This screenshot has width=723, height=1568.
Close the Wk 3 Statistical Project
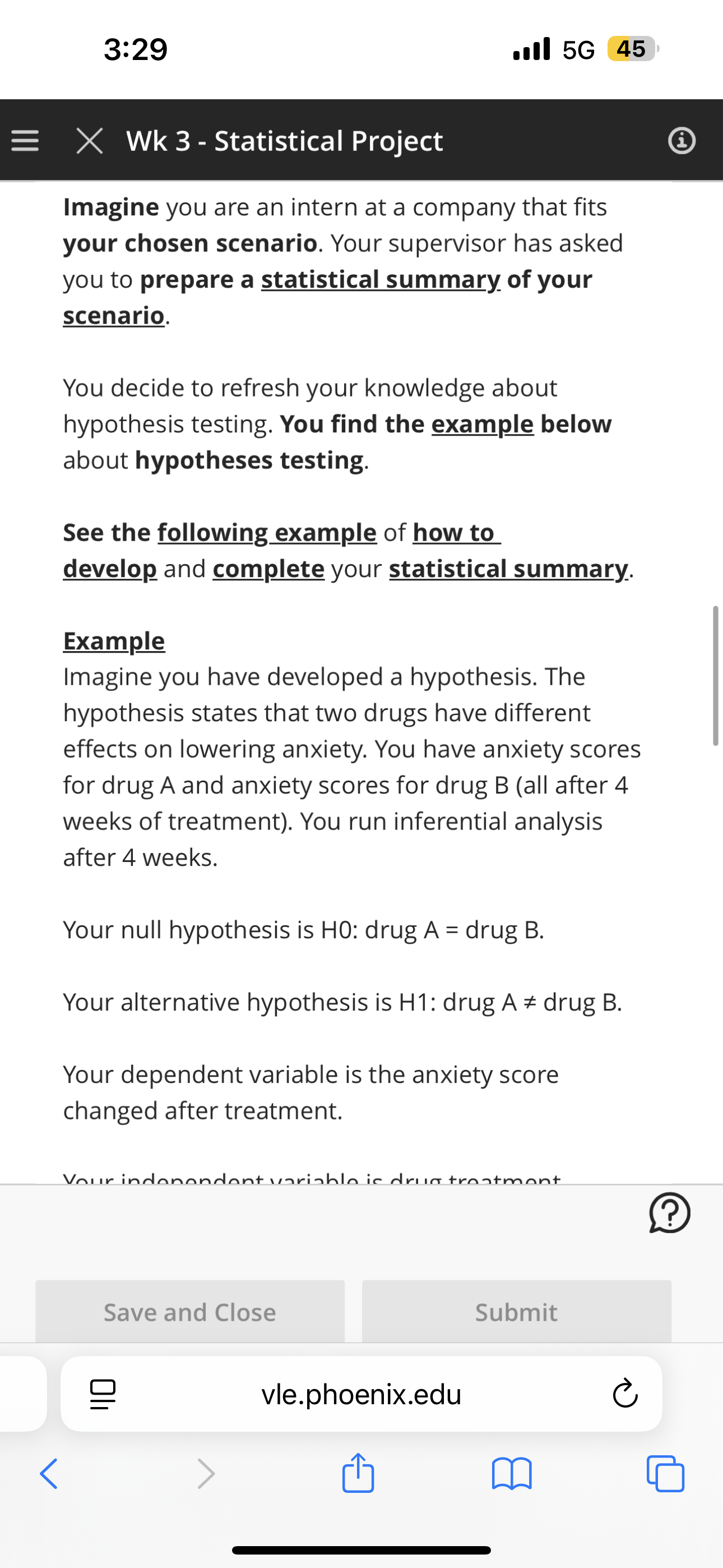tap(90, 141)
